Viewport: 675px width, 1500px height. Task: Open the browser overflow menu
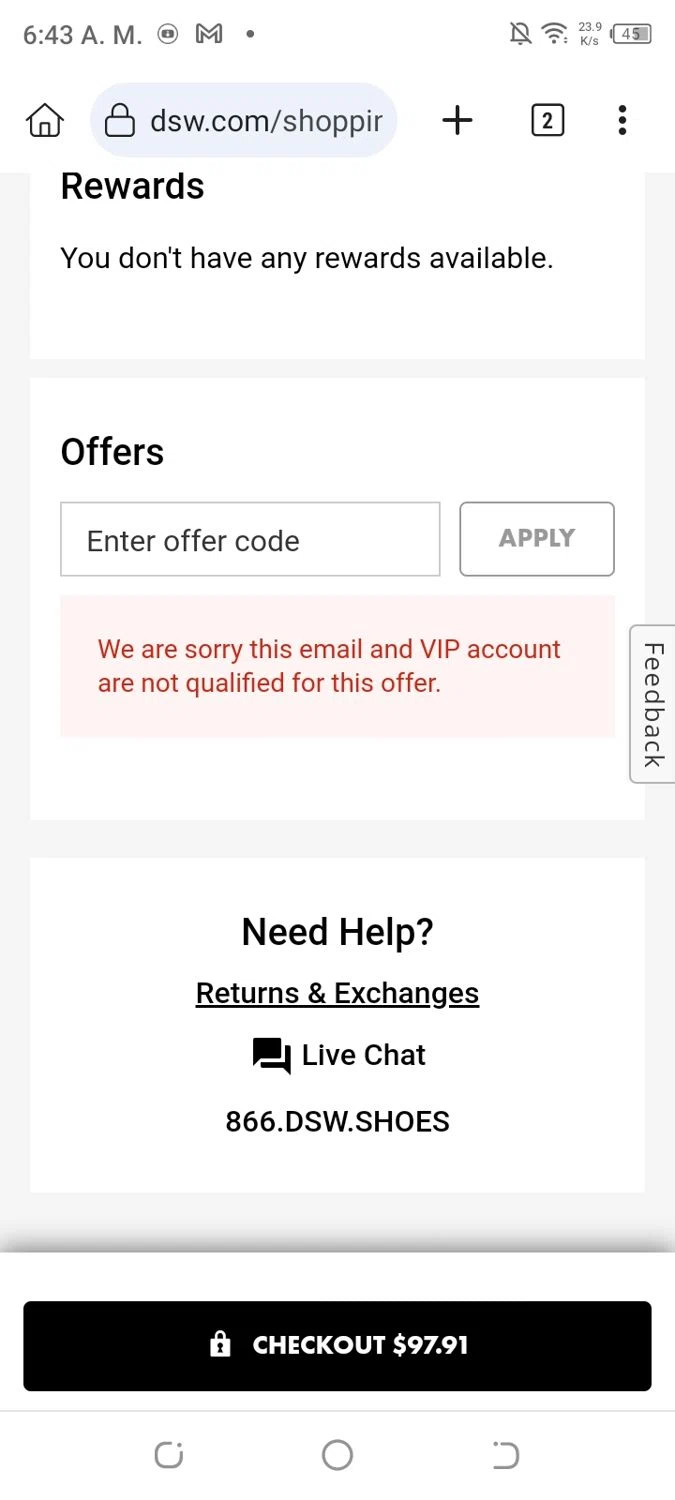click(x=622, y=121)
